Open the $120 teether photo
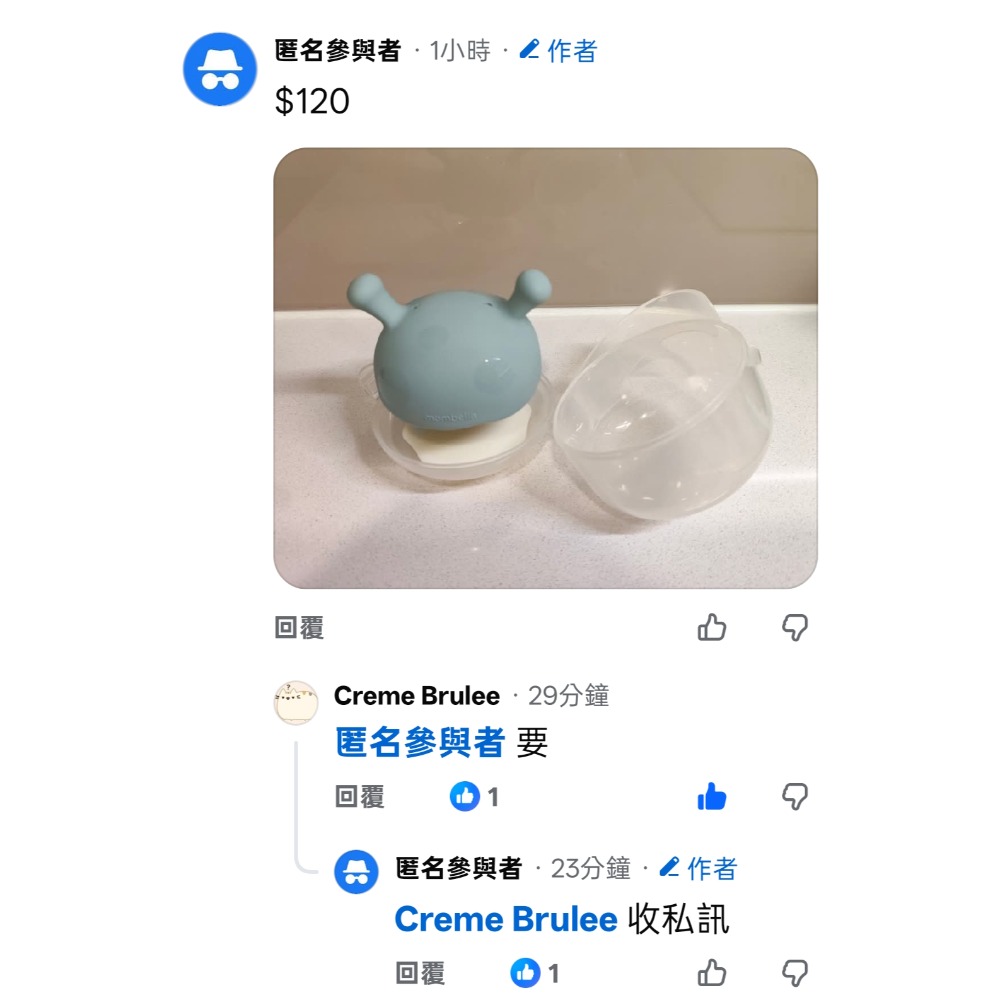Image resolution: width=1000 pixels, height=1000 pixels. click(545, 368)
